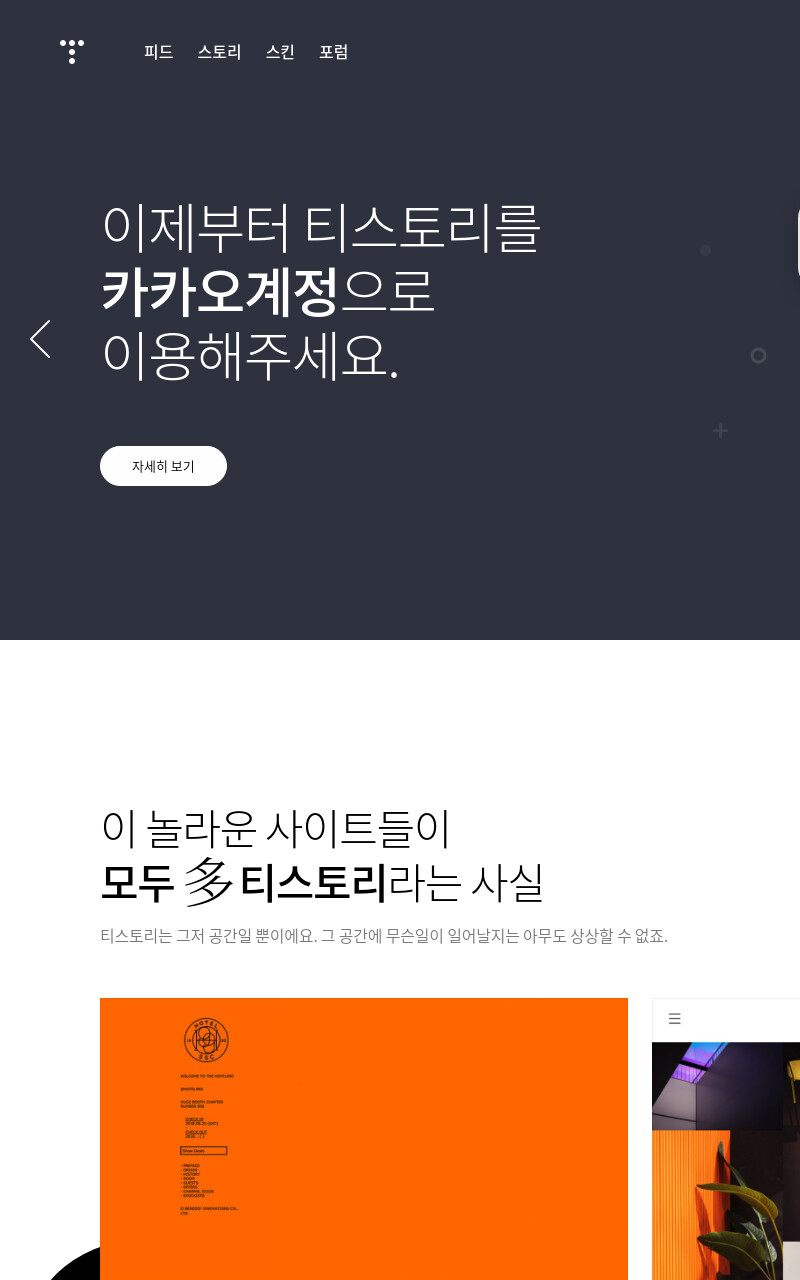The height and width of the screenshot is (1280, 800).
Task: Open the orange hotel site preview
Action: [364, 1139]
